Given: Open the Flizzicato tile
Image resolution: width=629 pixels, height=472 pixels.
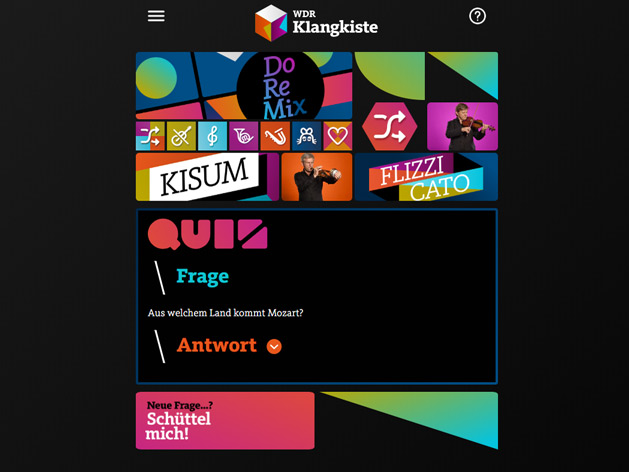Looking at the screenshot, I should coord(426,177).
